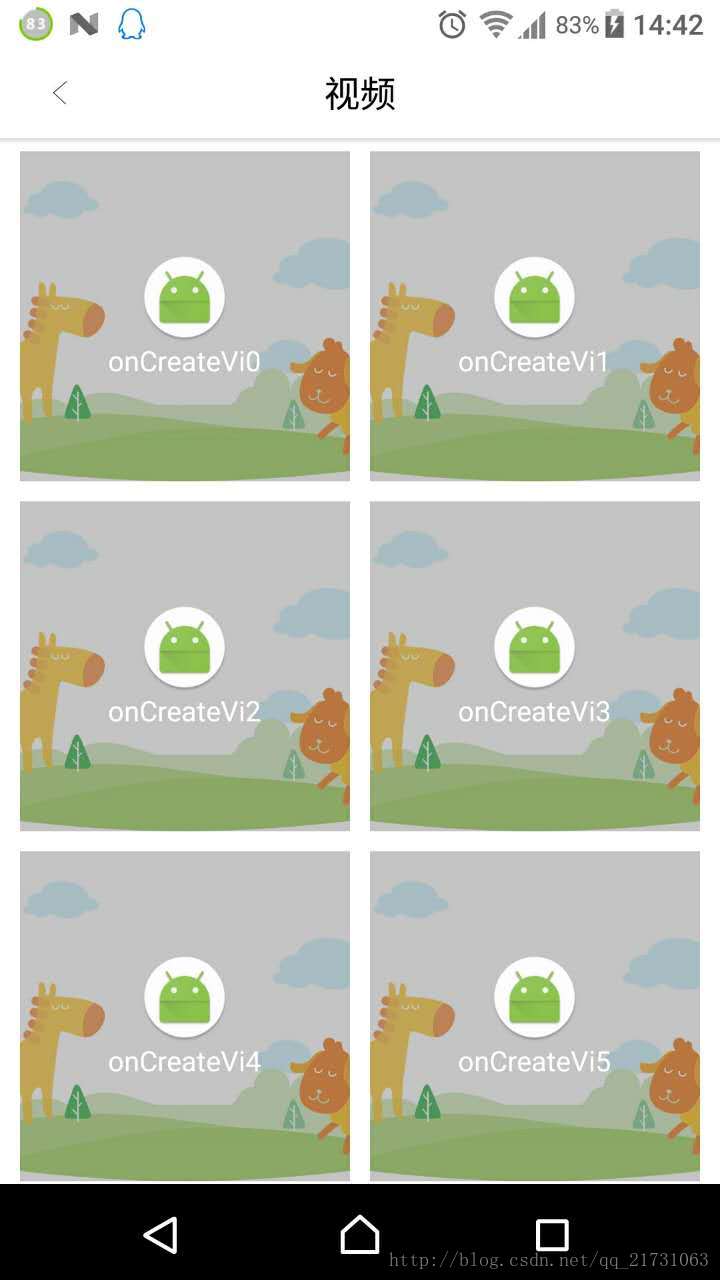The image size is (720, 1280).
Task: View the onCreateVi5 video tile
Action: [x=535, y=1016]
